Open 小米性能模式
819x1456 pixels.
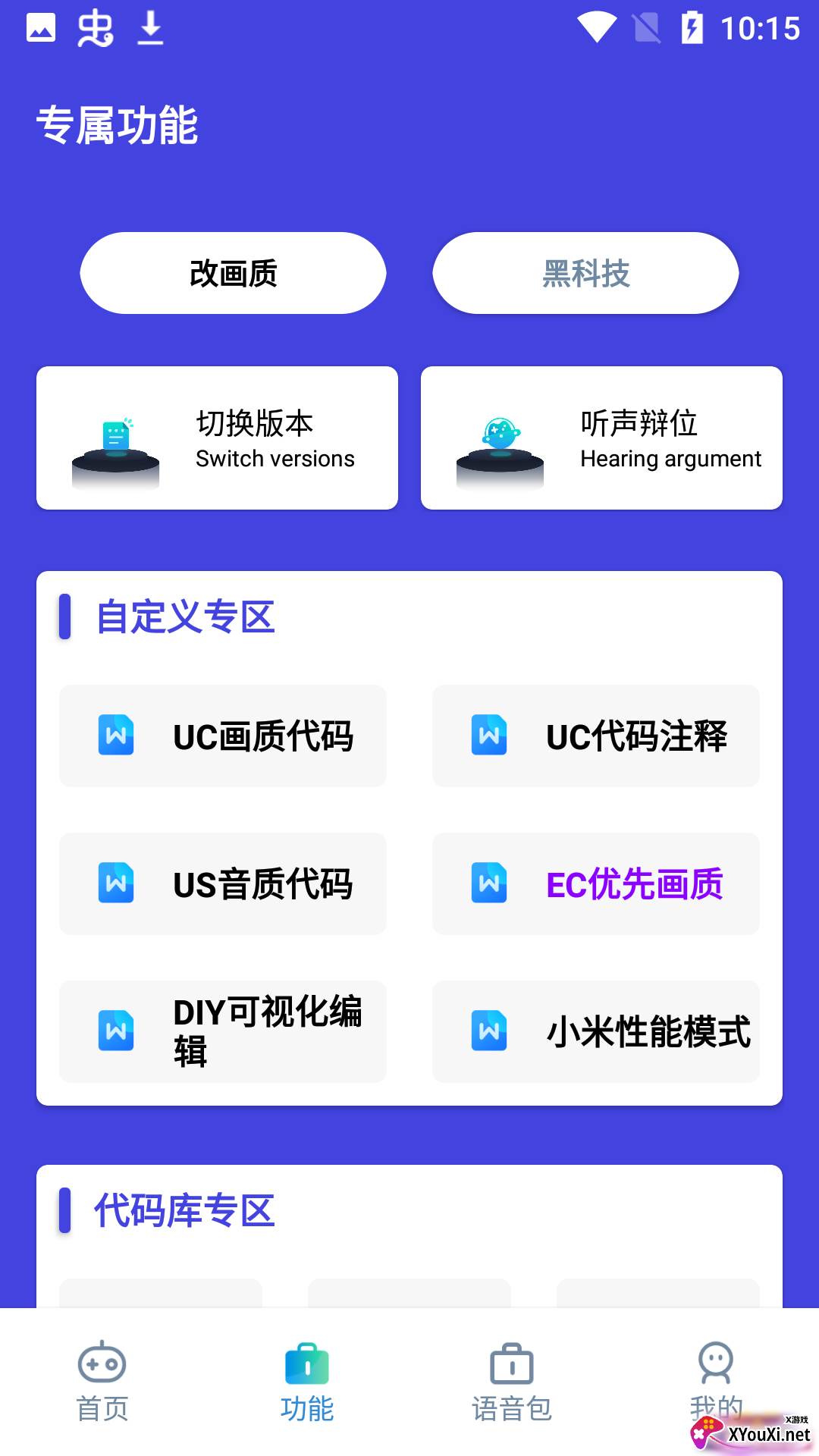click(x=595, y=1031)
